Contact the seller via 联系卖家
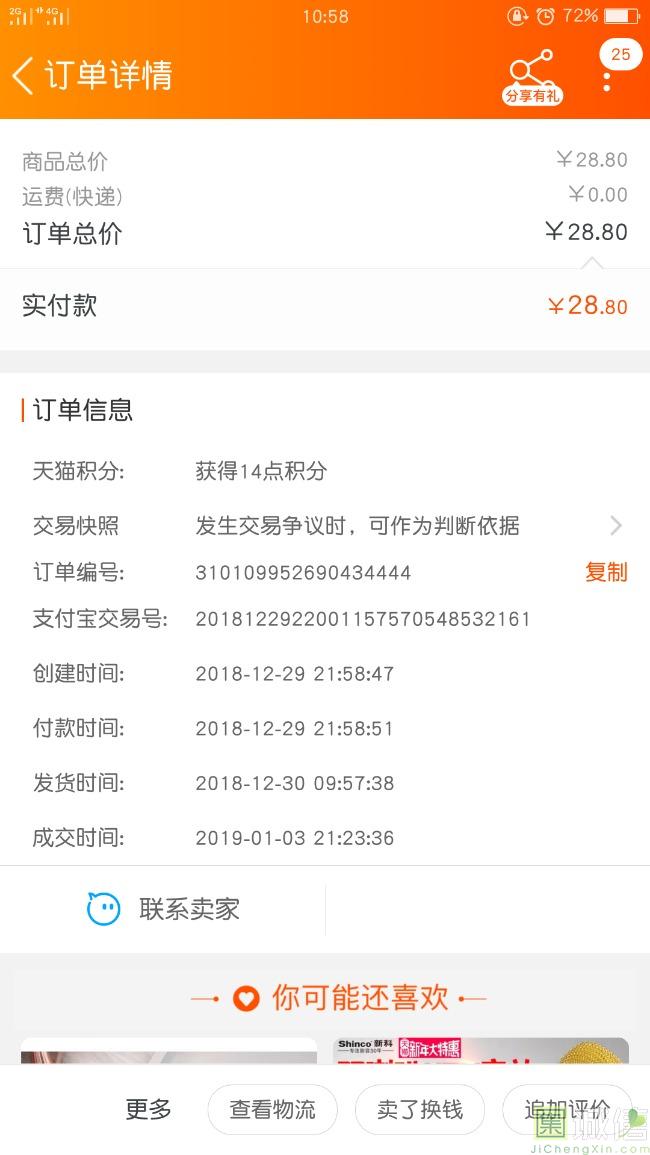Viewport: 650px width, 1155px height. click(x=164, y=909)
